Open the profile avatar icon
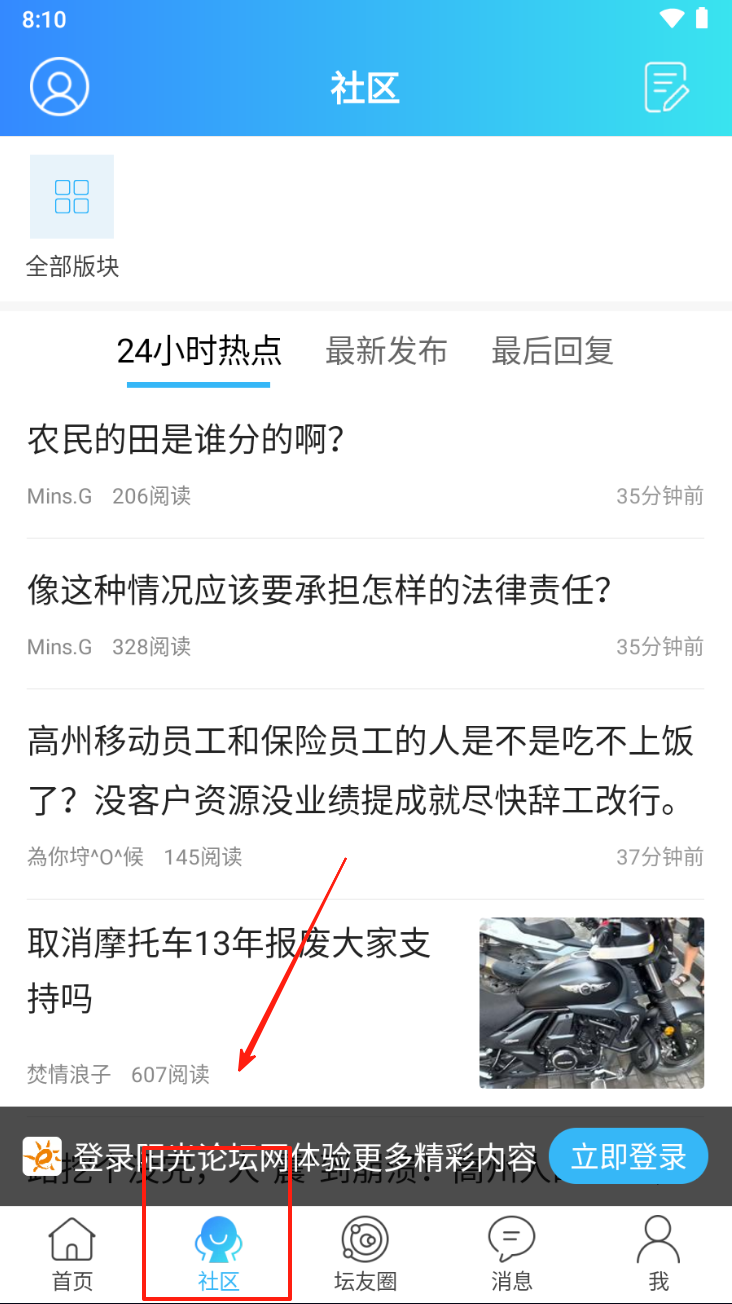The height and width of the screenshot is (1304, 732). point(60,87)
